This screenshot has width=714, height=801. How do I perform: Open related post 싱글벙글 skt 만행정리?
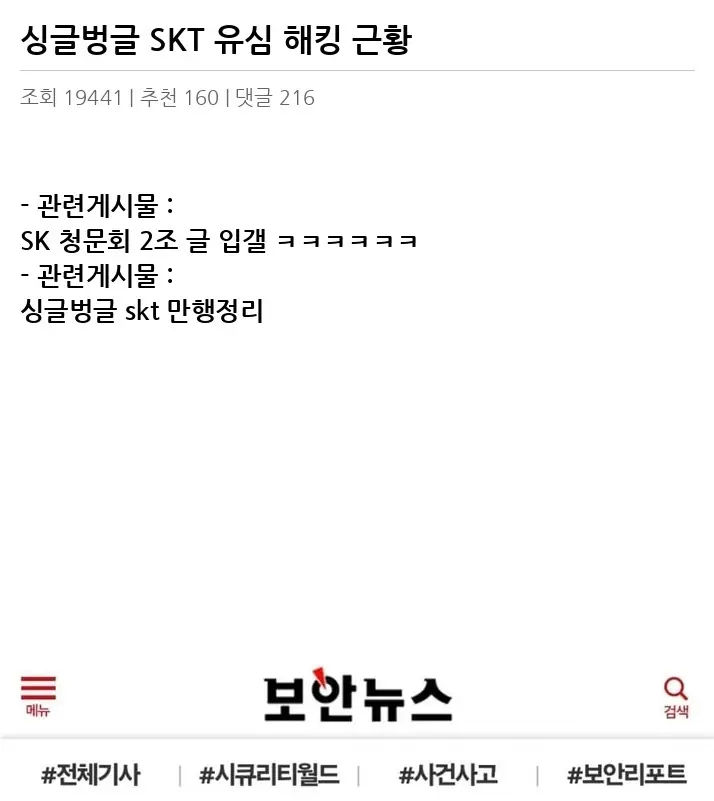(x=141, y=310)
